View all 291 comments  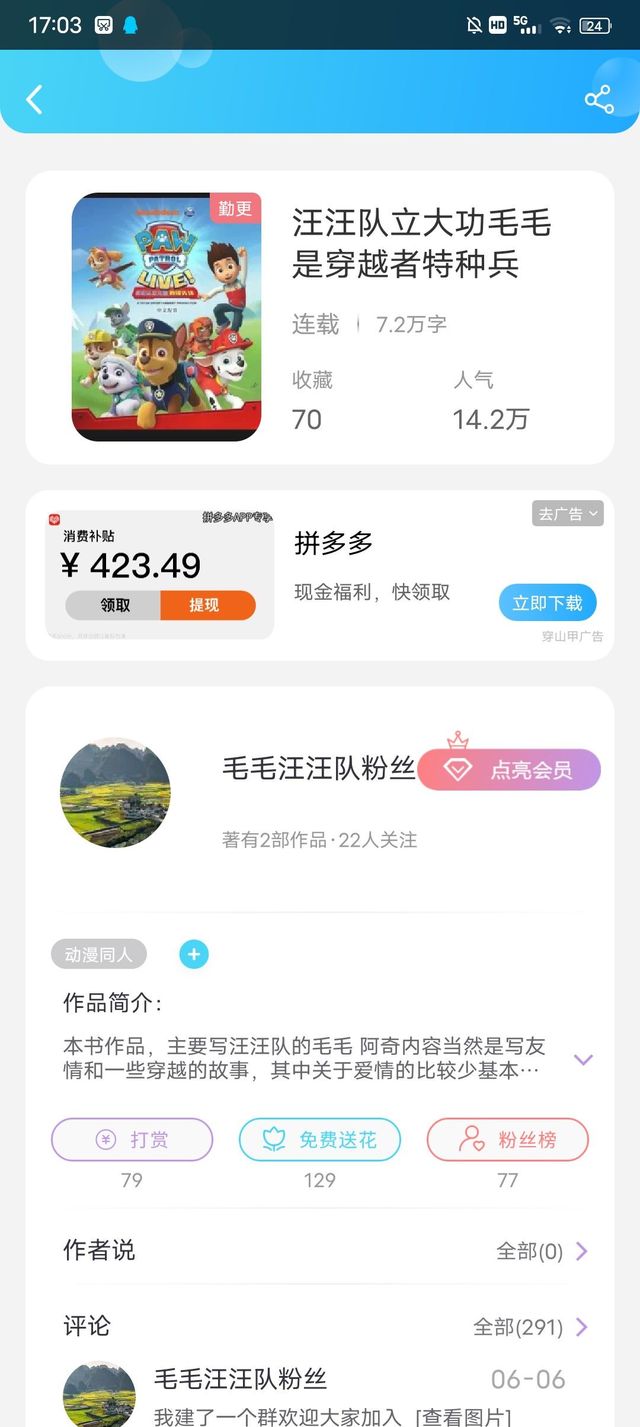coord(530,1327)
